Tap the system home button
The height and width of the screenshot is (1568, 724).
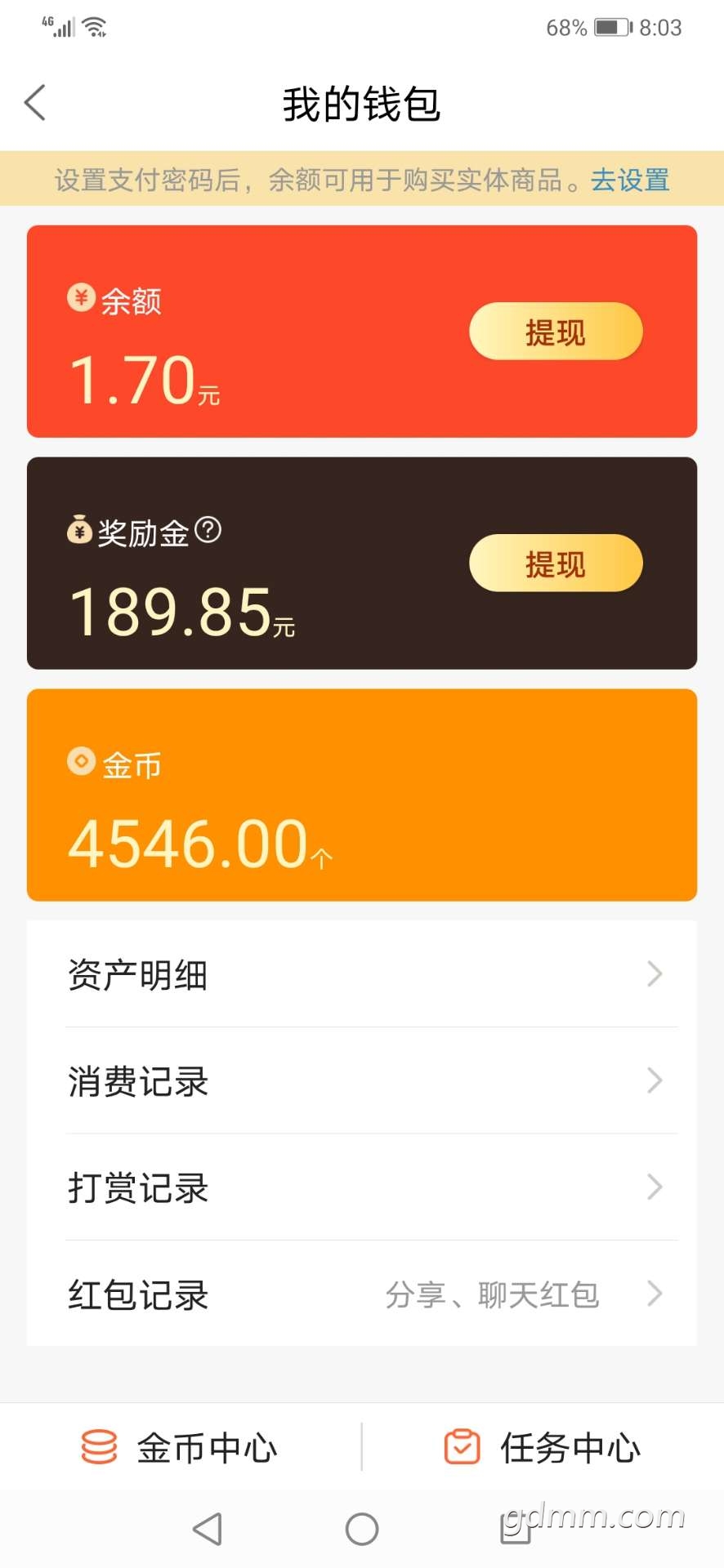(362, 1529)
